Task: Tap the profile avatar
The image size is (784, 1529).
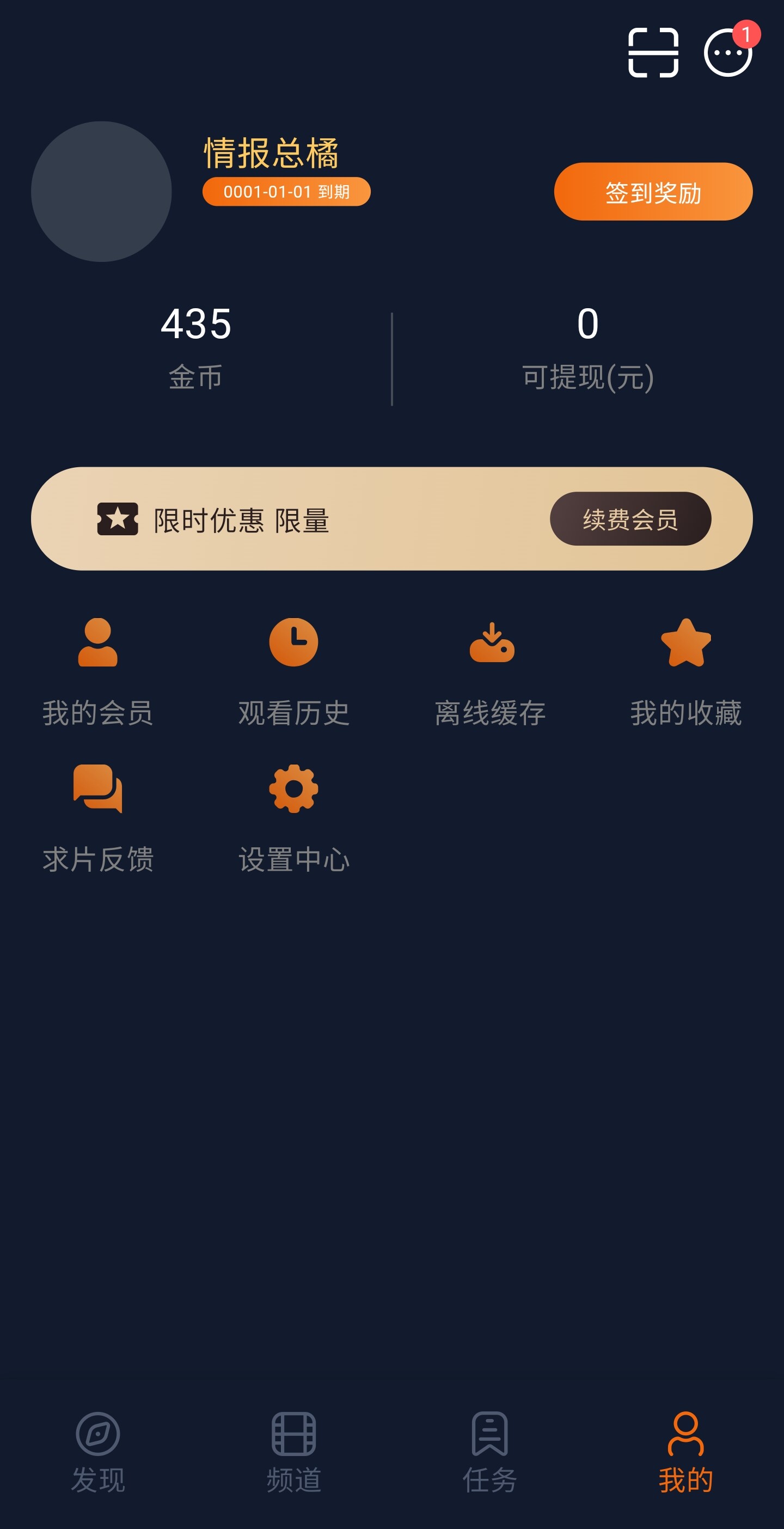Action: (x=101, y=191)
